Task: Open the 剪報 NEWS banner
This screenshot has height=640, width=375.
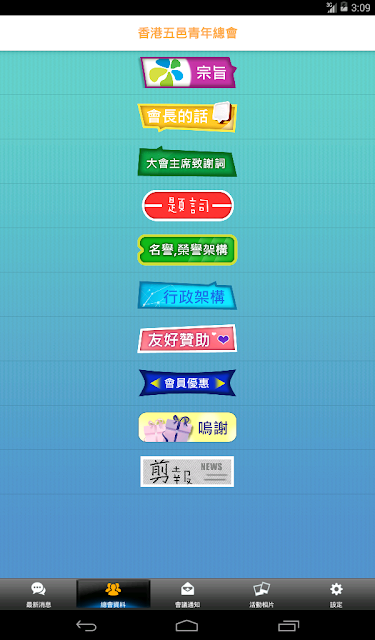Action: click(x=187, y=471)
